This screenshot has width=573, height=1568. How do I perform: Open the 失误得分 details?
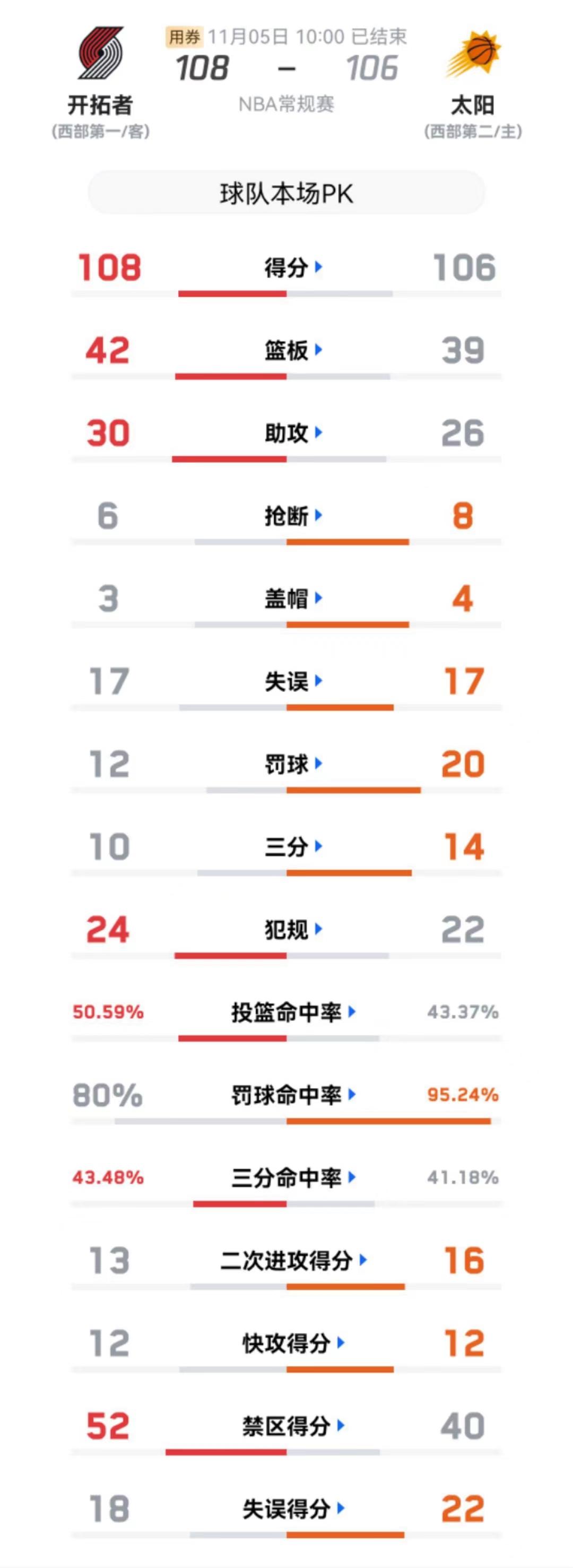point(292,1509)
